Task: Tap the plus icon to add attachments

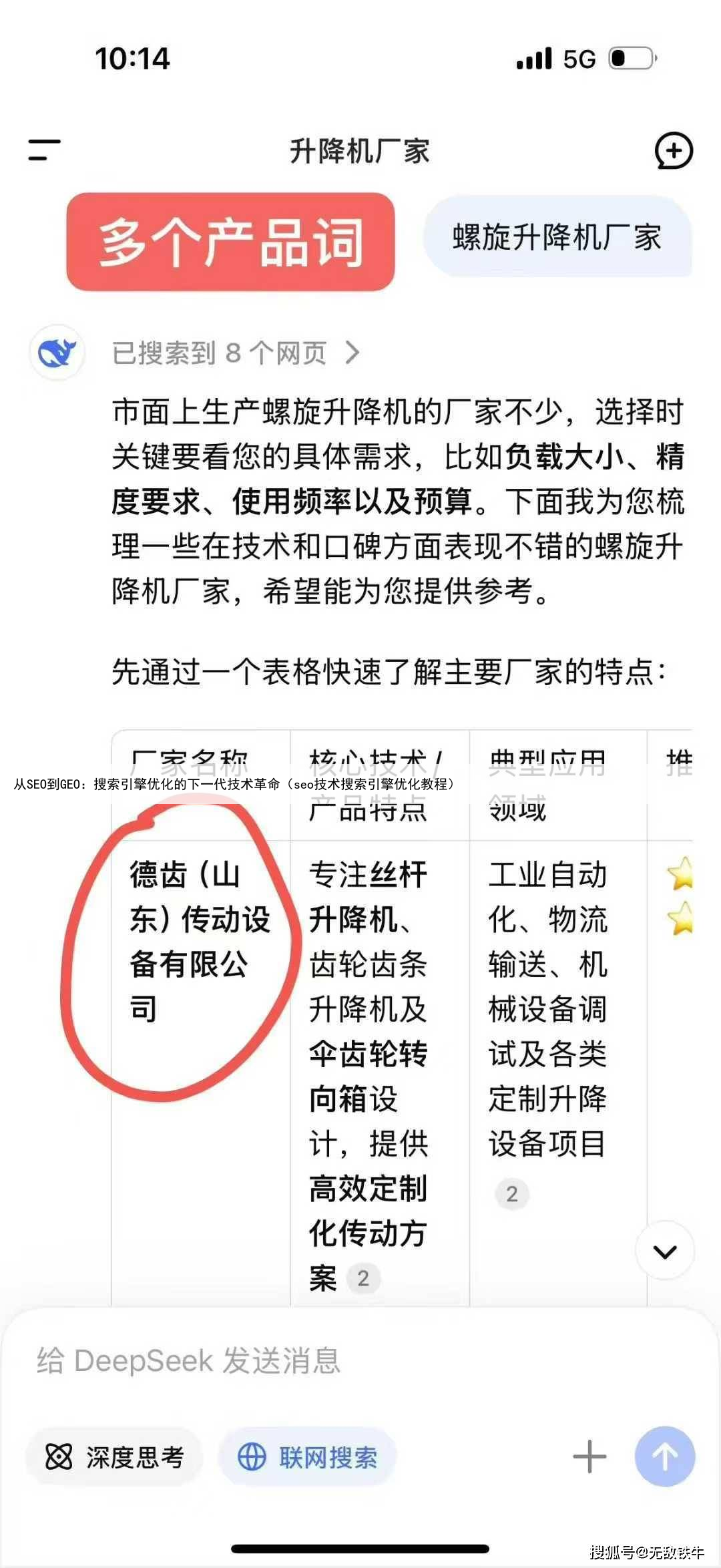Action: (x=589, y=1457)
